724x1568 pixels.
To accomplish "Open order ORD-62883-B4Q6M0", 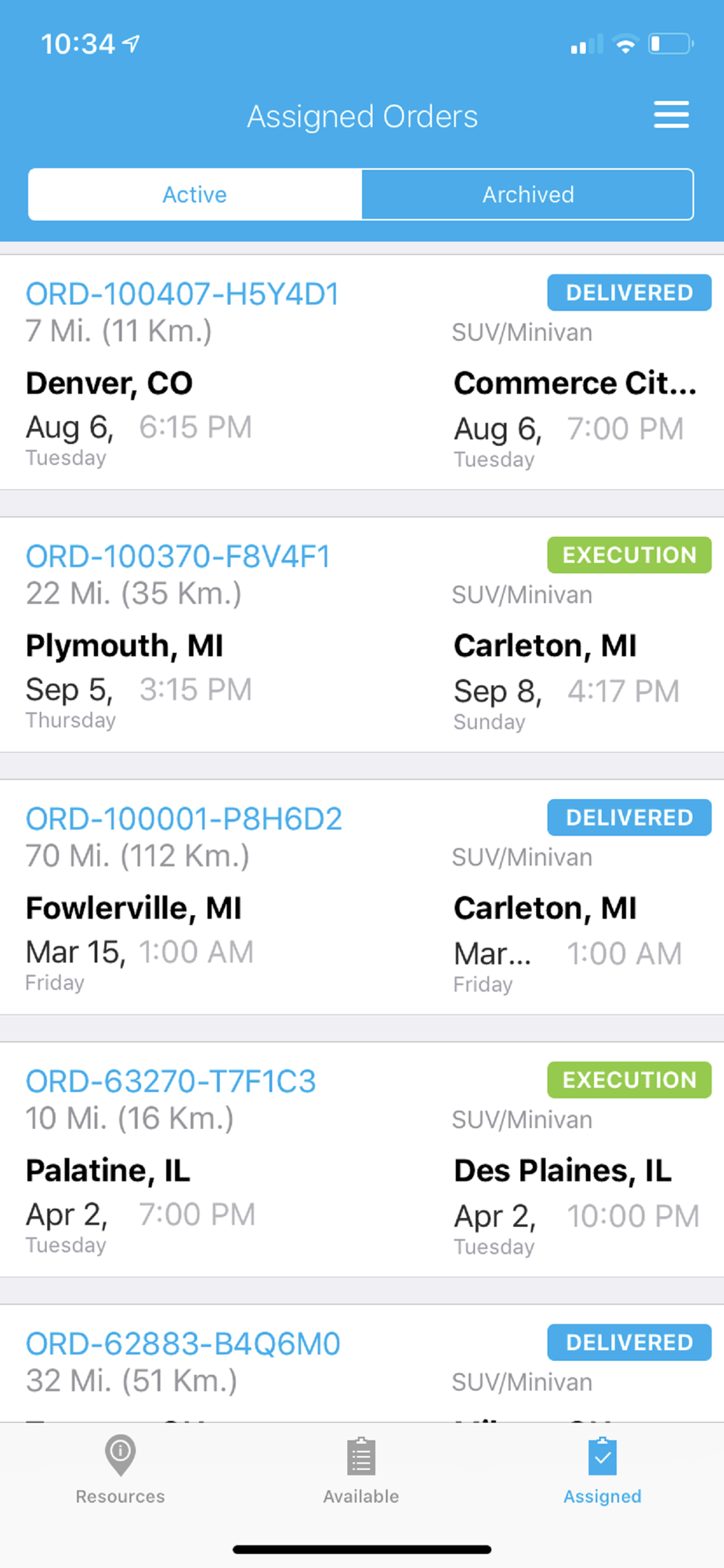I will click(x=362, y=1364).
